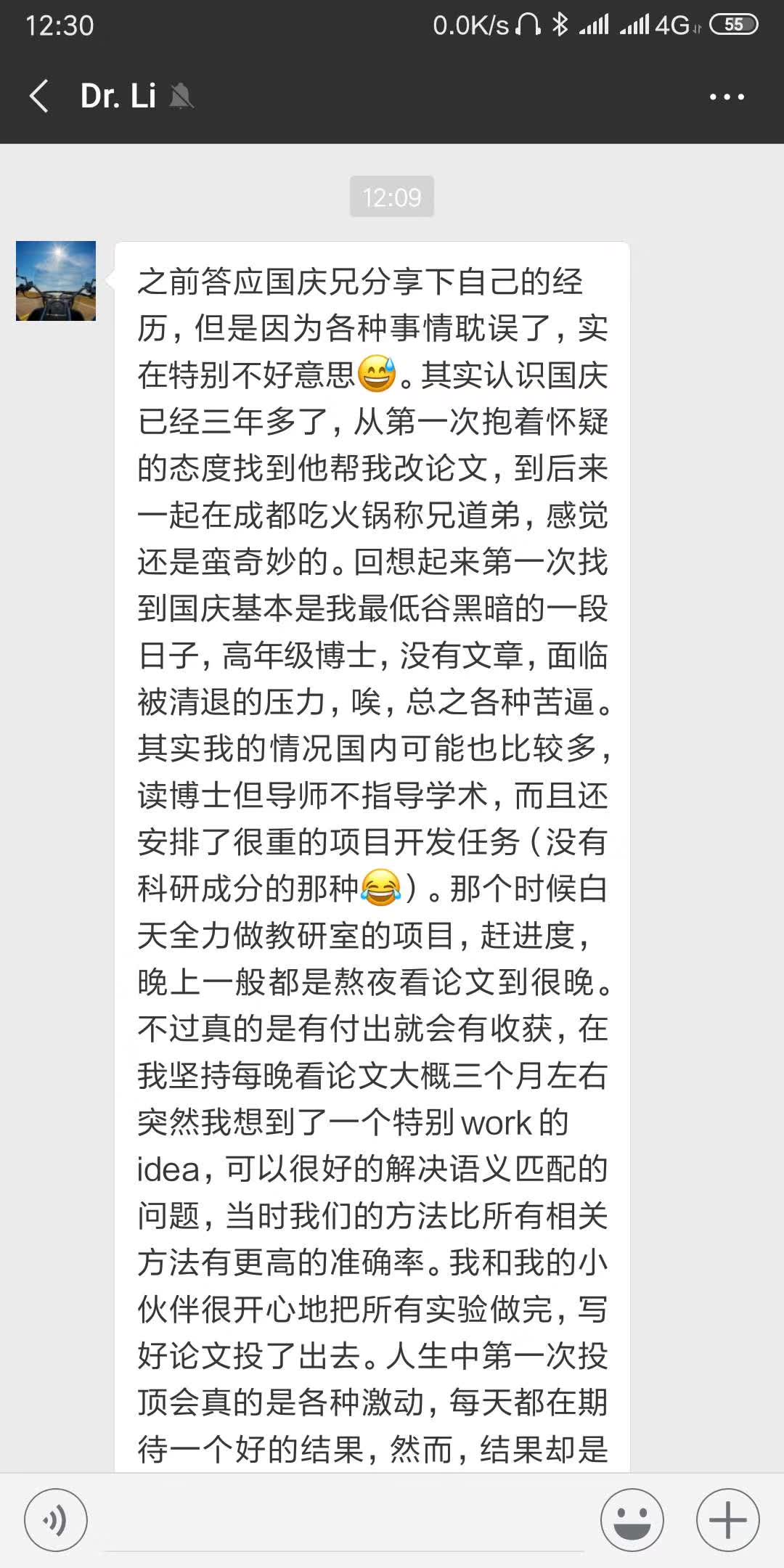Viewport: 784px width, 1568px height.
Task: Open the chat's three-dot options menu
Action: click(x=727, y=97)
